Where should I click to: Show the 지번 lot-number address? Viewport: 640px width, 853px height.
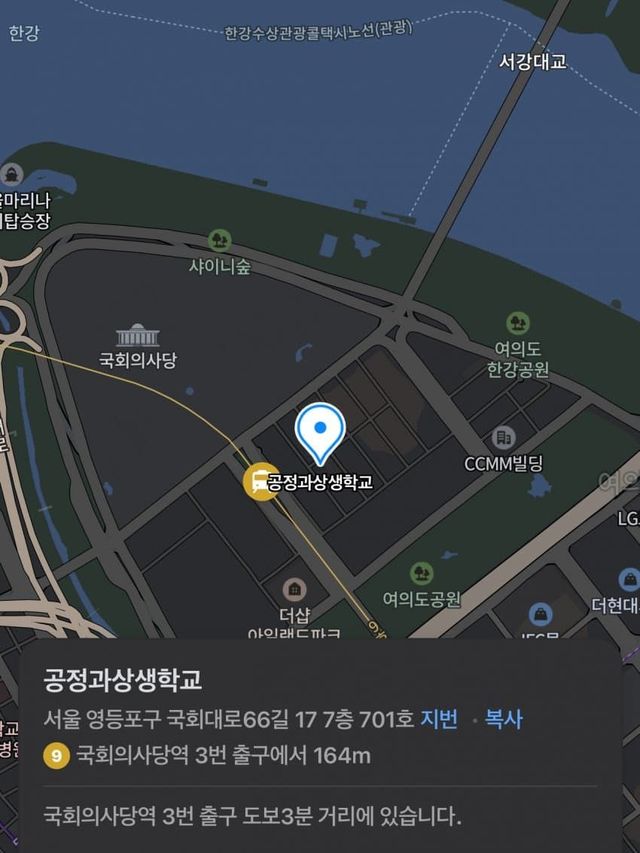tap(439, 719)
